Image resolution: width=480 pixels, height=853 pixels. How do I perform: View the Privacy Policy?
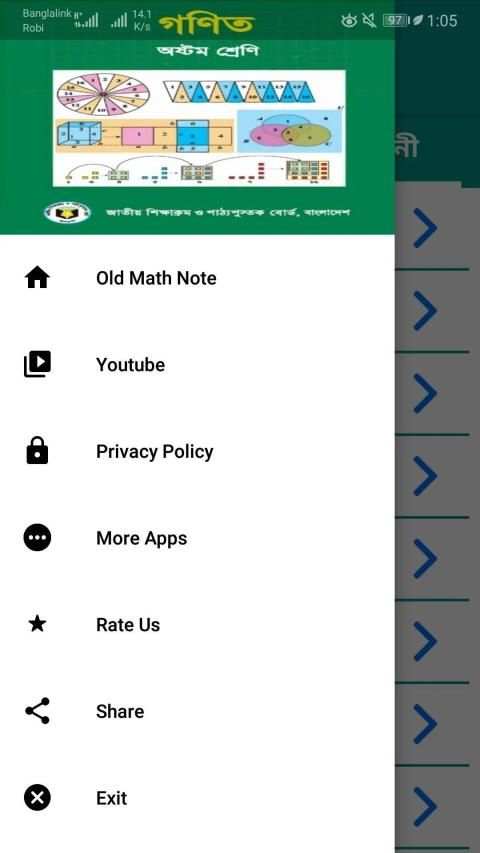pyautogui.click(x=197, y=452)
